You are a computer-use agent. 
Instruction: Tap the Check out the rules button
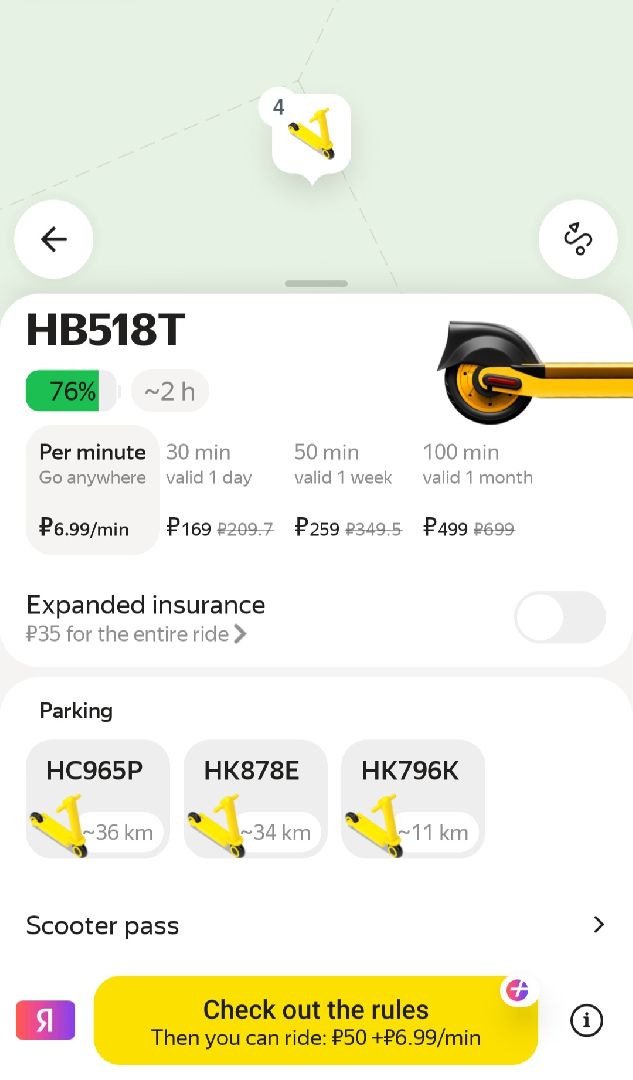coord(316,1020)
